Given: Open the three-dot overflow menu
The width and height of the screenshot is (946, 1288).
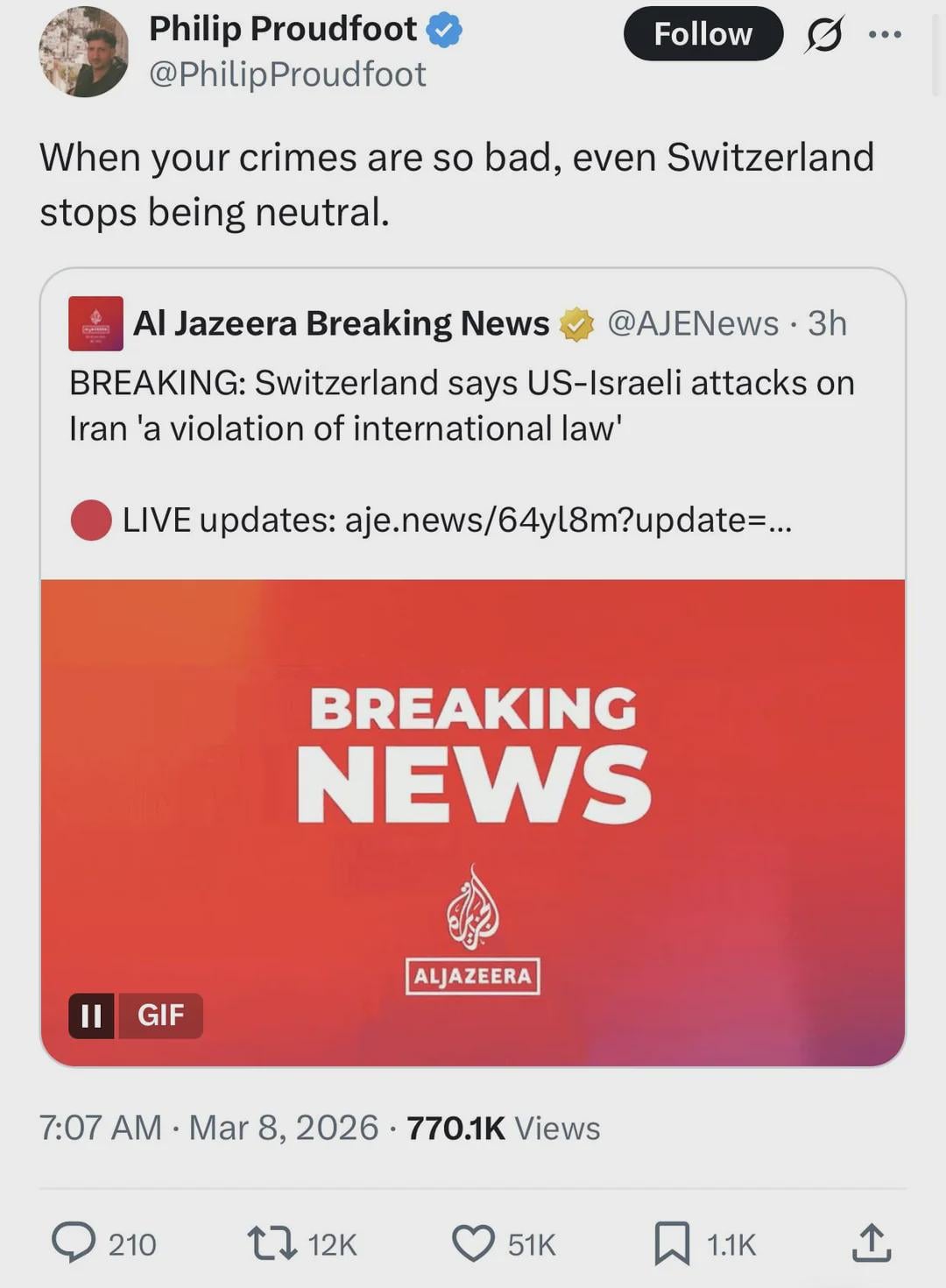Looking at the screenshot, I should 885,35.
